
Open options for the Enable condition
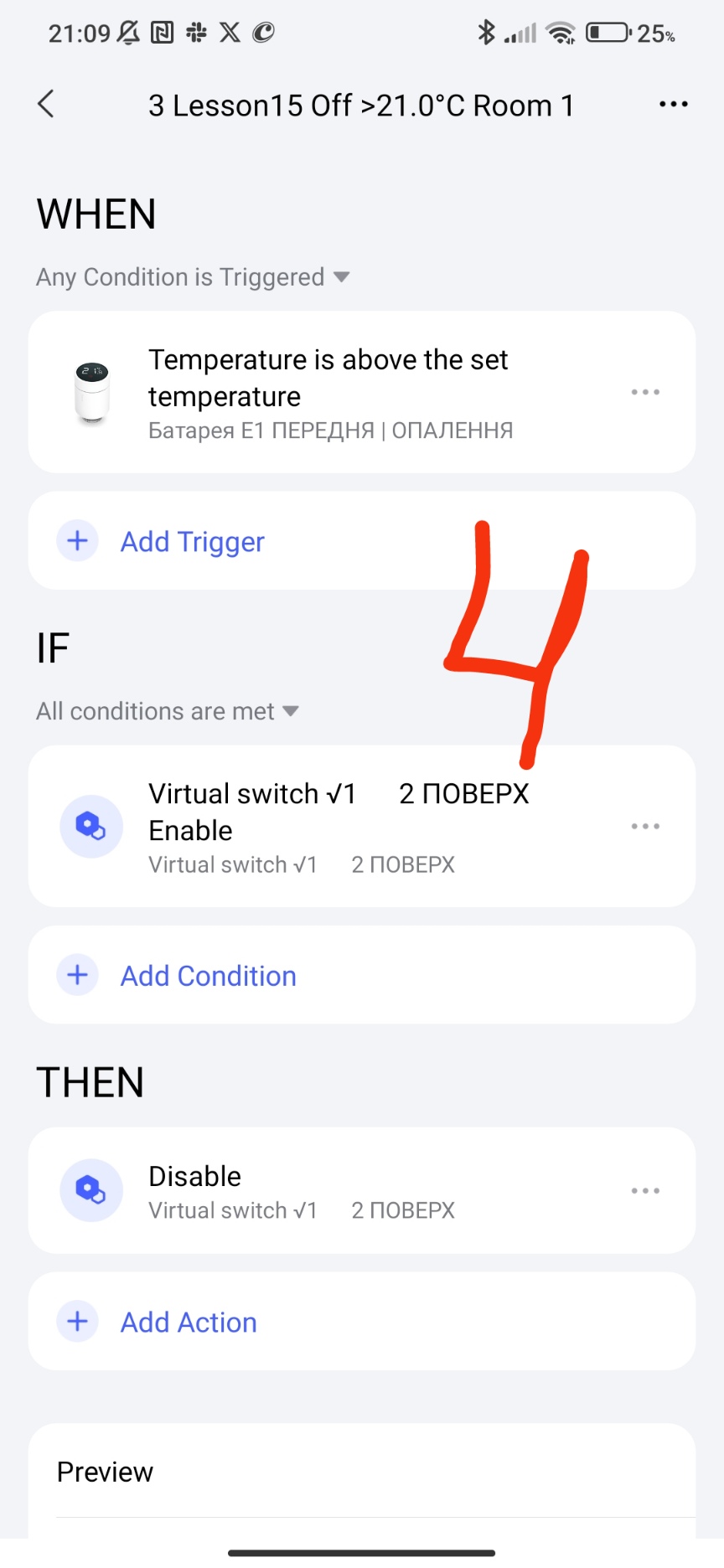click(x=645, y=826)
